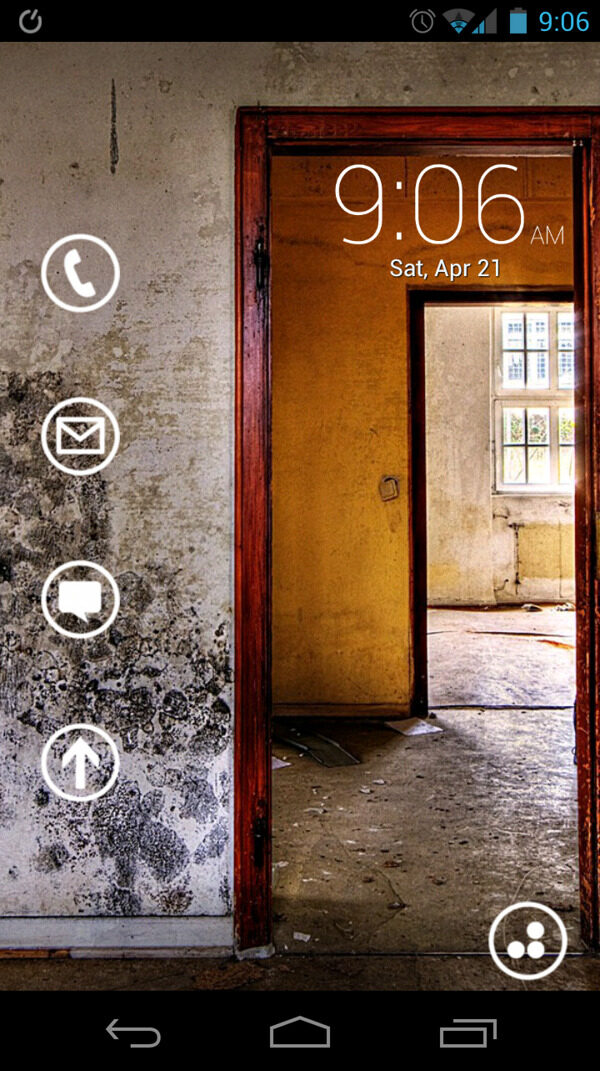Tap the upward arrow circle icon
The height and width of the screenshot is (1071, 600).
[x=80, y=763]
